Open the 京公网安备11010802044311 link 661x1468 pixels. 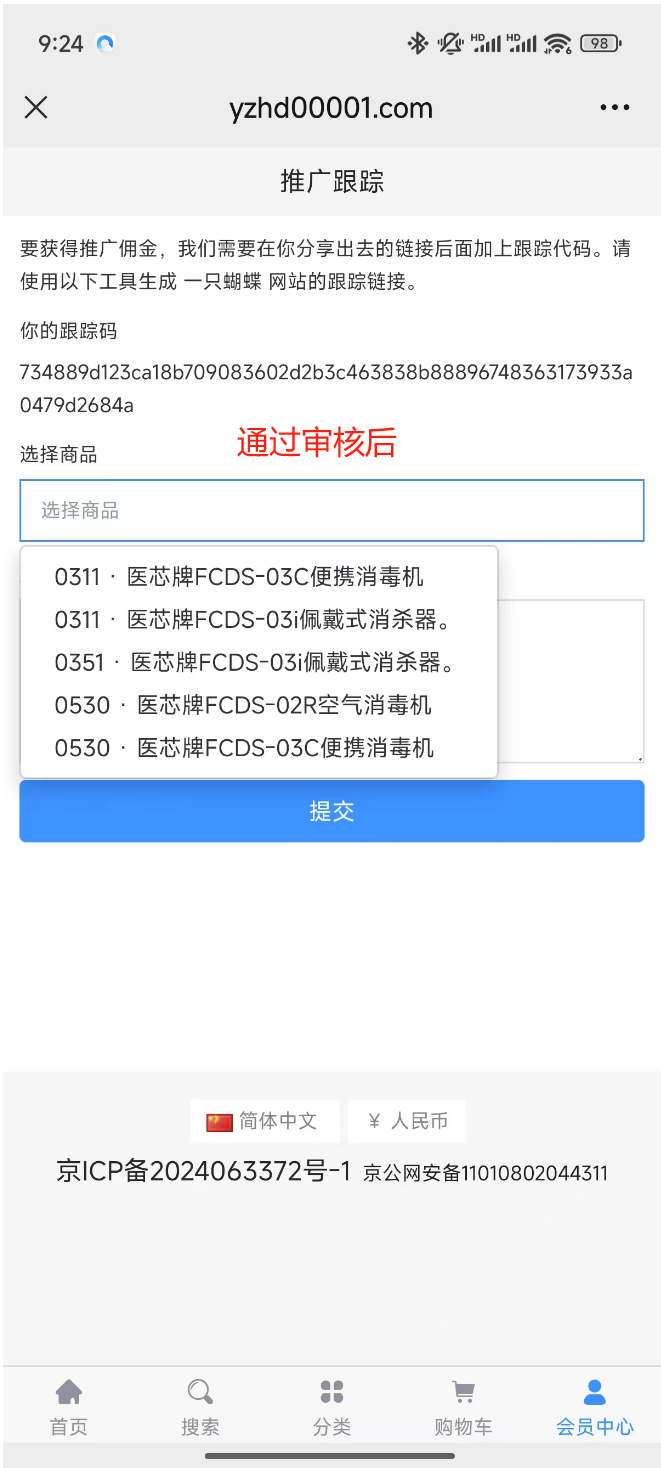[x=485, y=1173]
